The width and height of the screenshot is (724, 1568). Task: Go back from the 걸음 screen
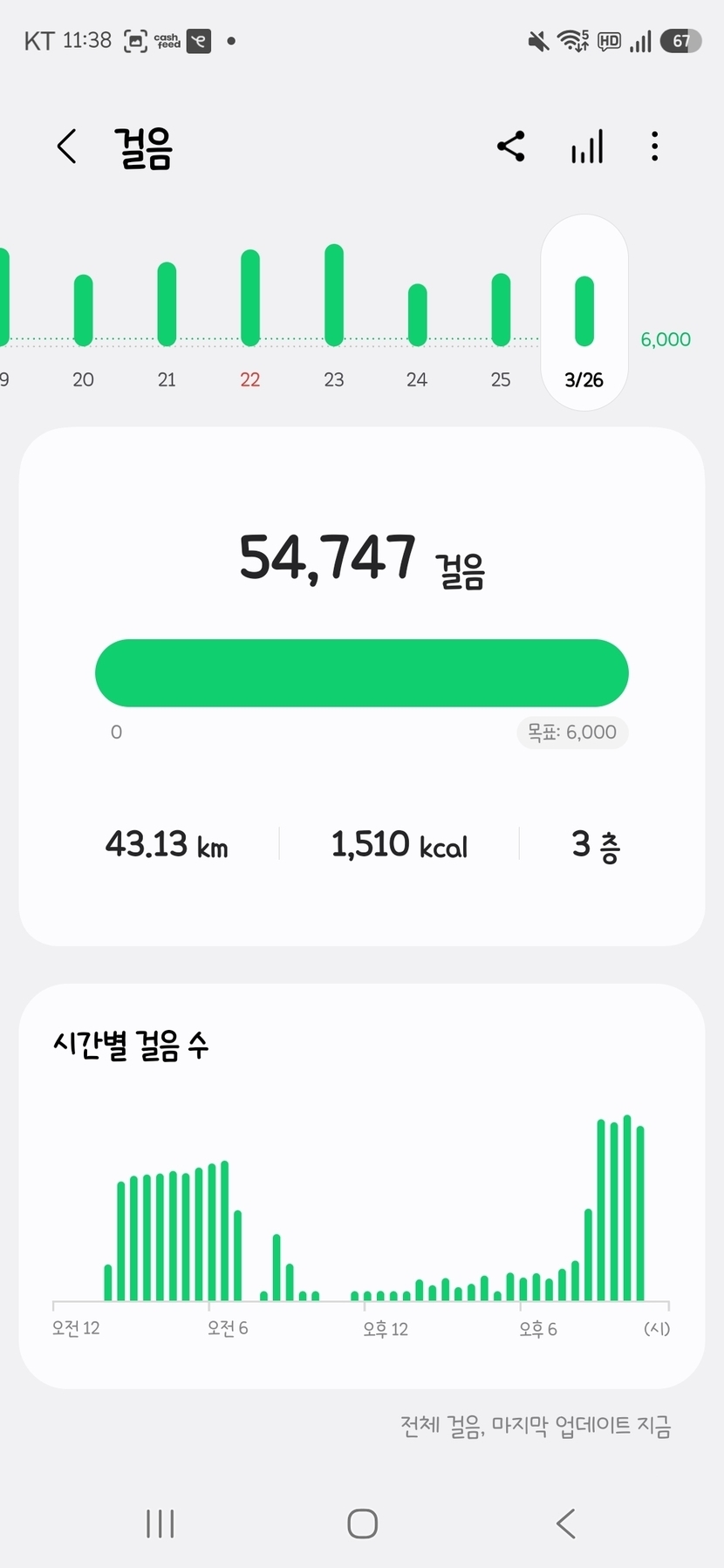point(67,147)
